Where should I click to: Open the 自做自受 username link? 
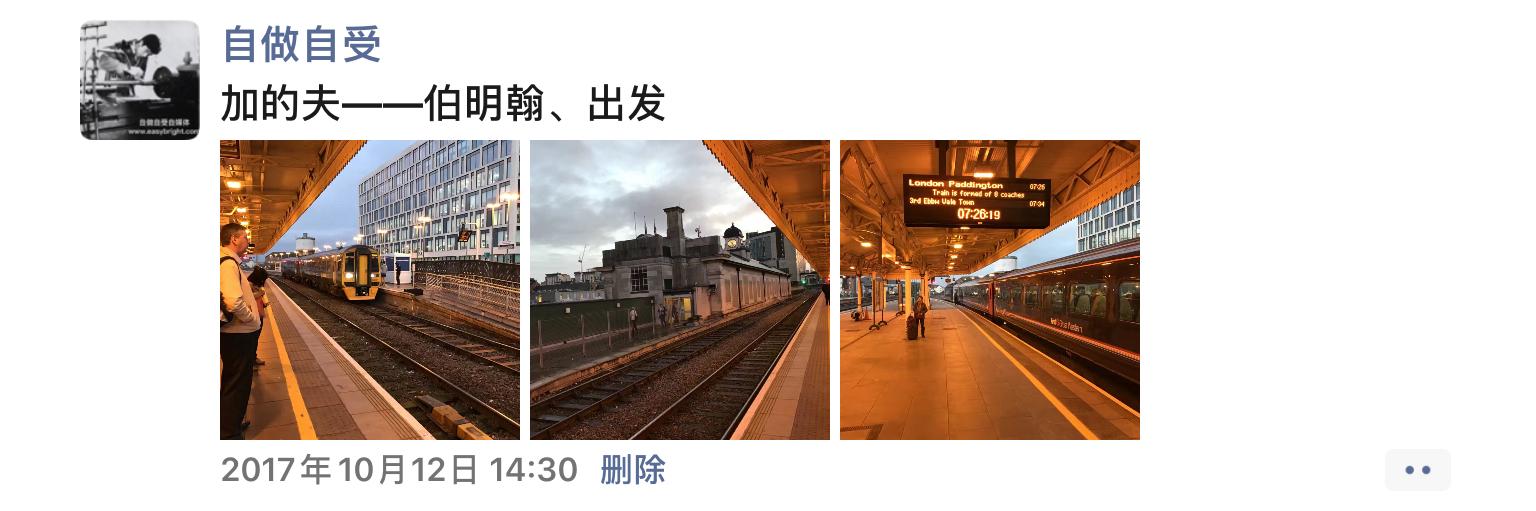pos(301,44)
